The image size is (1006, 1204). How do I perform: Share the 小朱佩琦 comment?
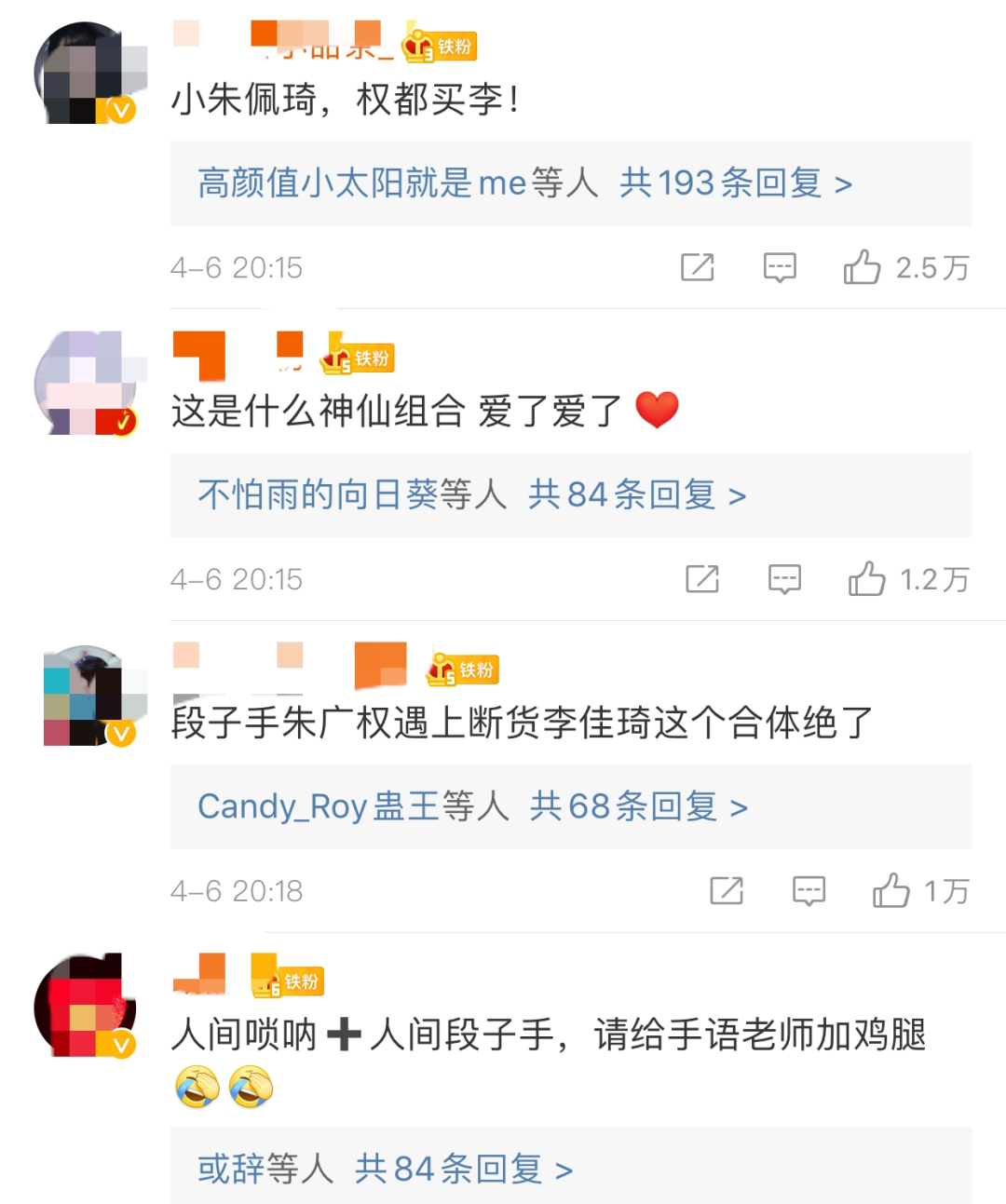click(697, 267)
